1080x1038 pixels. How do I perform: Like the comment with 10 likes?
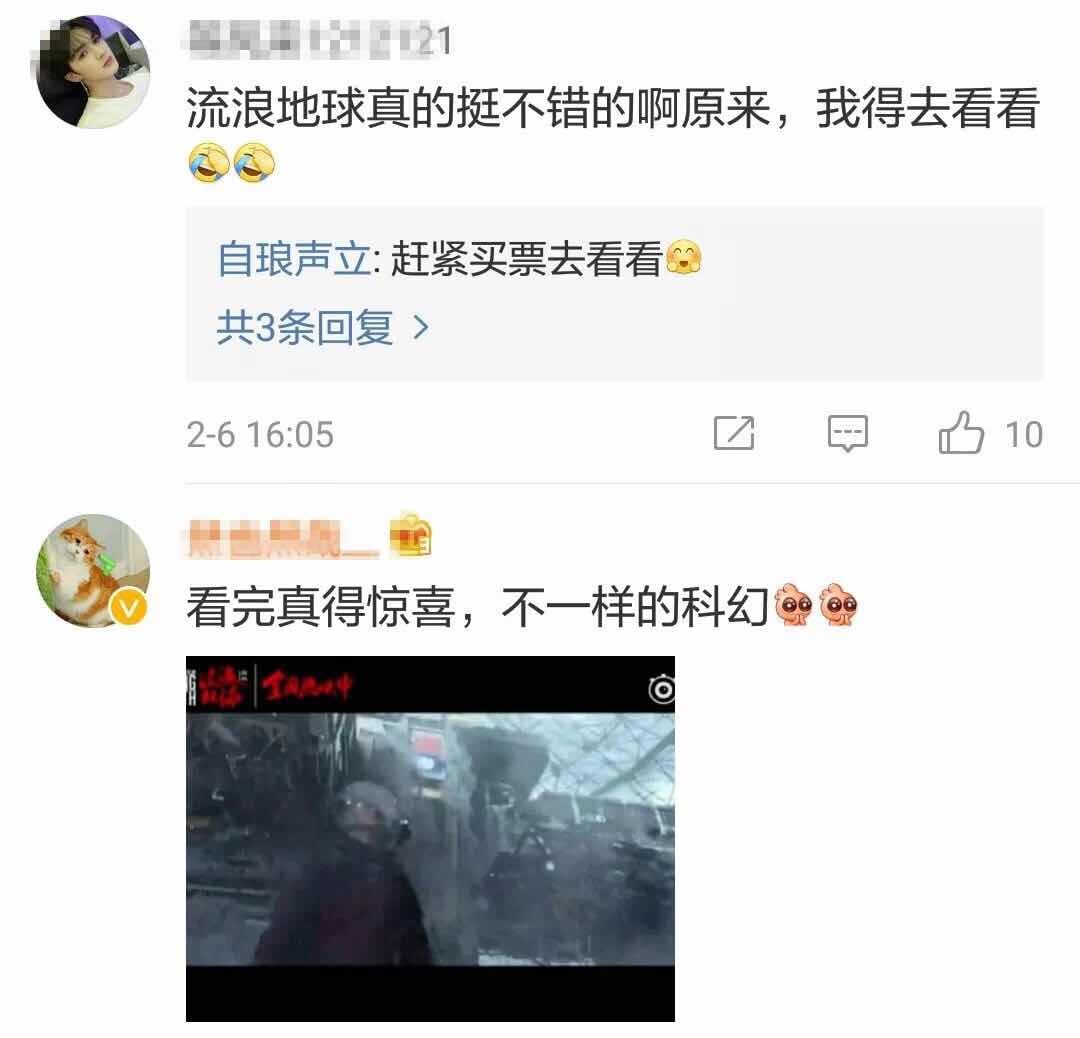(962, 434)
